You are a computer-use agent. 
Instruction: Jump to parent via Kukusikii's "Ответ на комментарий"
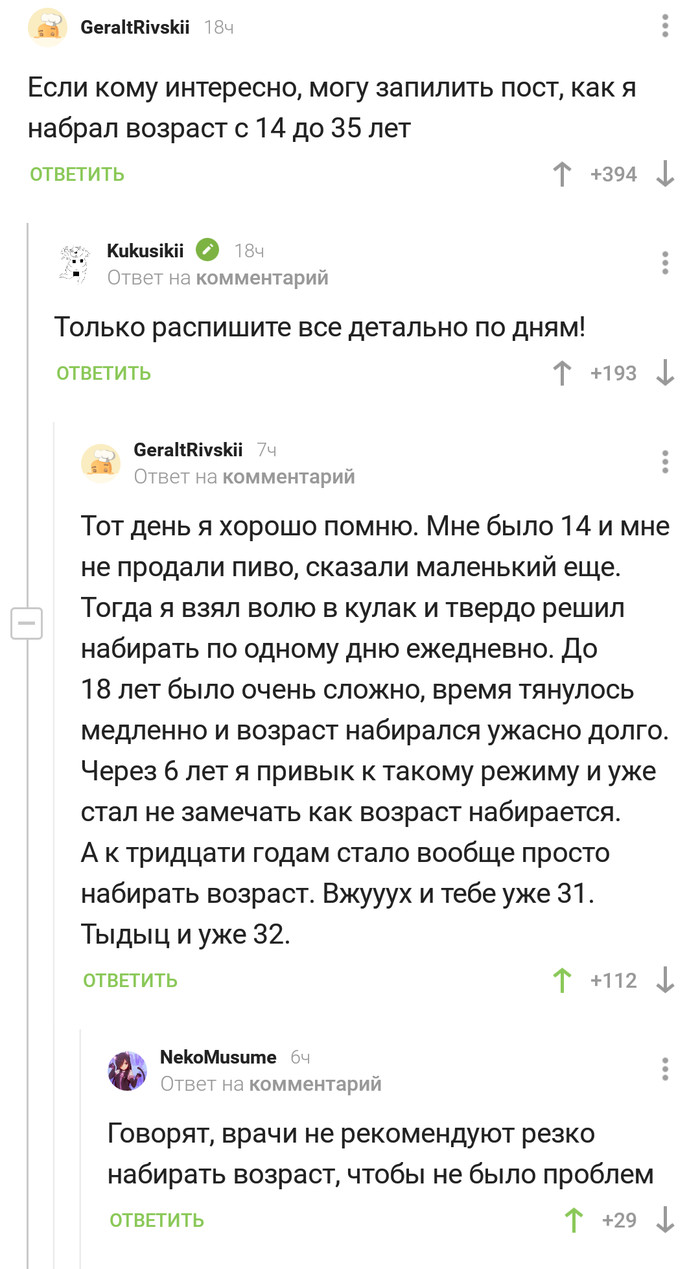pyautogui.click(x=217, y=278)
